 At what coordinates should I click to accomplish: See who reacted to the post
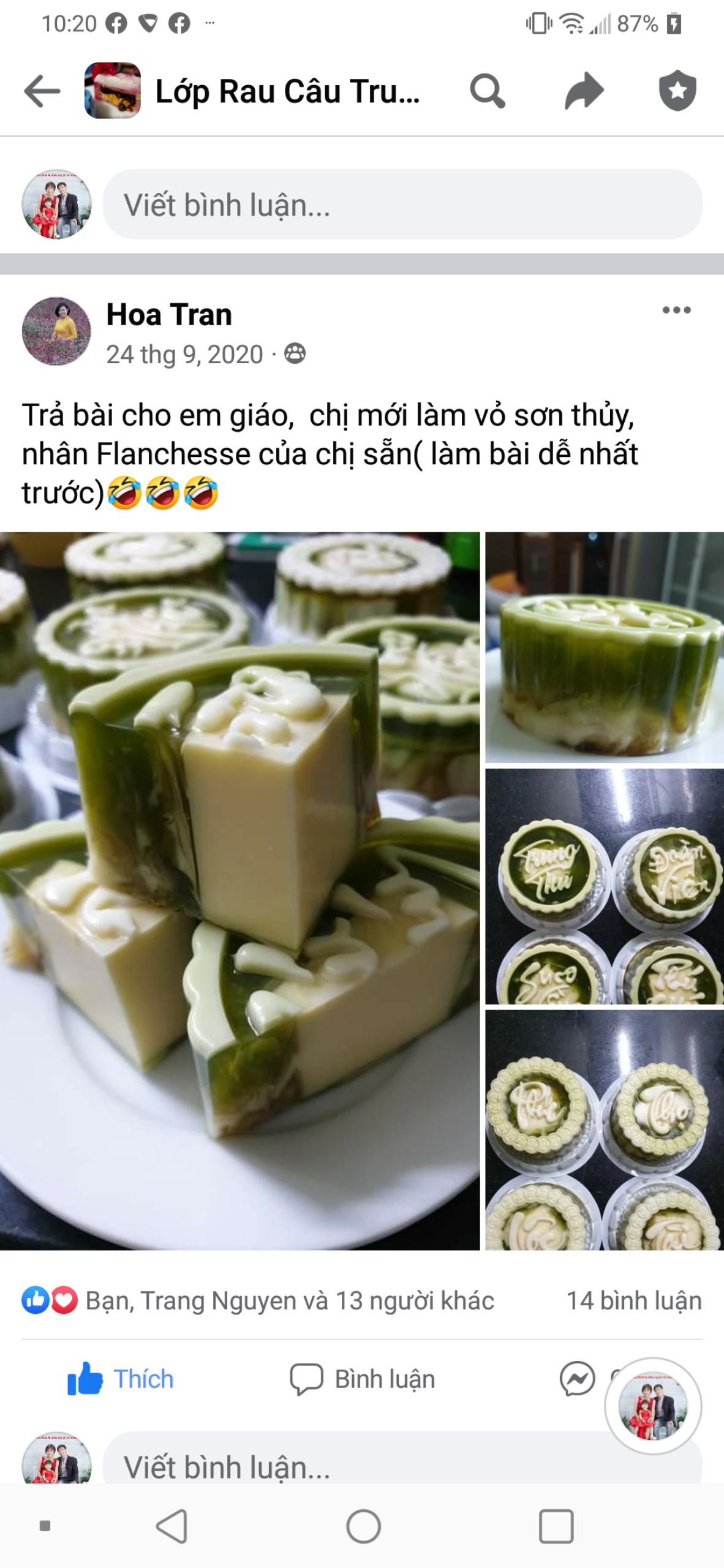pos(288,1300)
